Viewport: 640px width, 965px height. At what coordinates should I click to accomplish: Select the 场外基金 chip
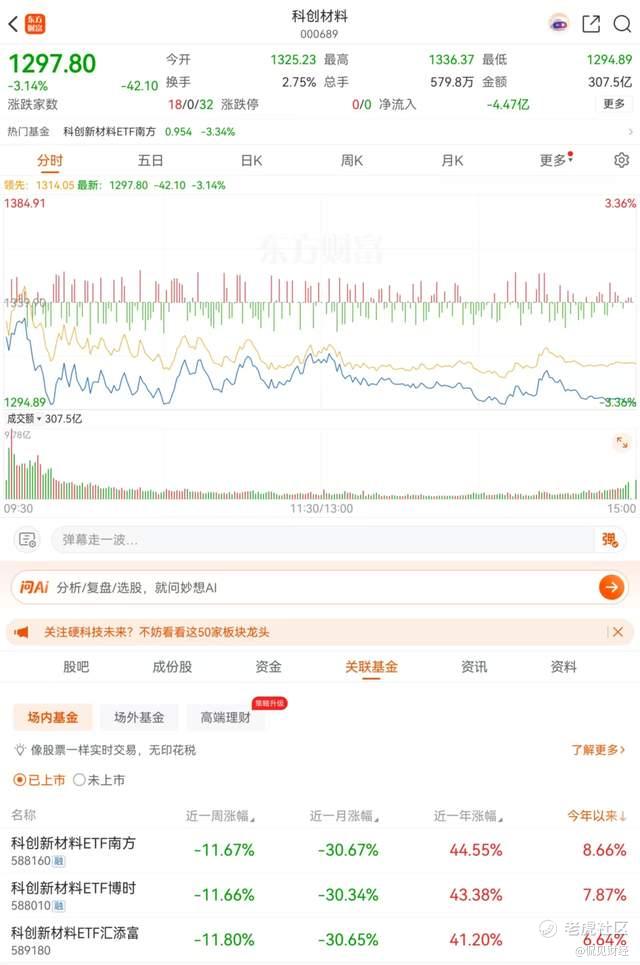[139, 717]
